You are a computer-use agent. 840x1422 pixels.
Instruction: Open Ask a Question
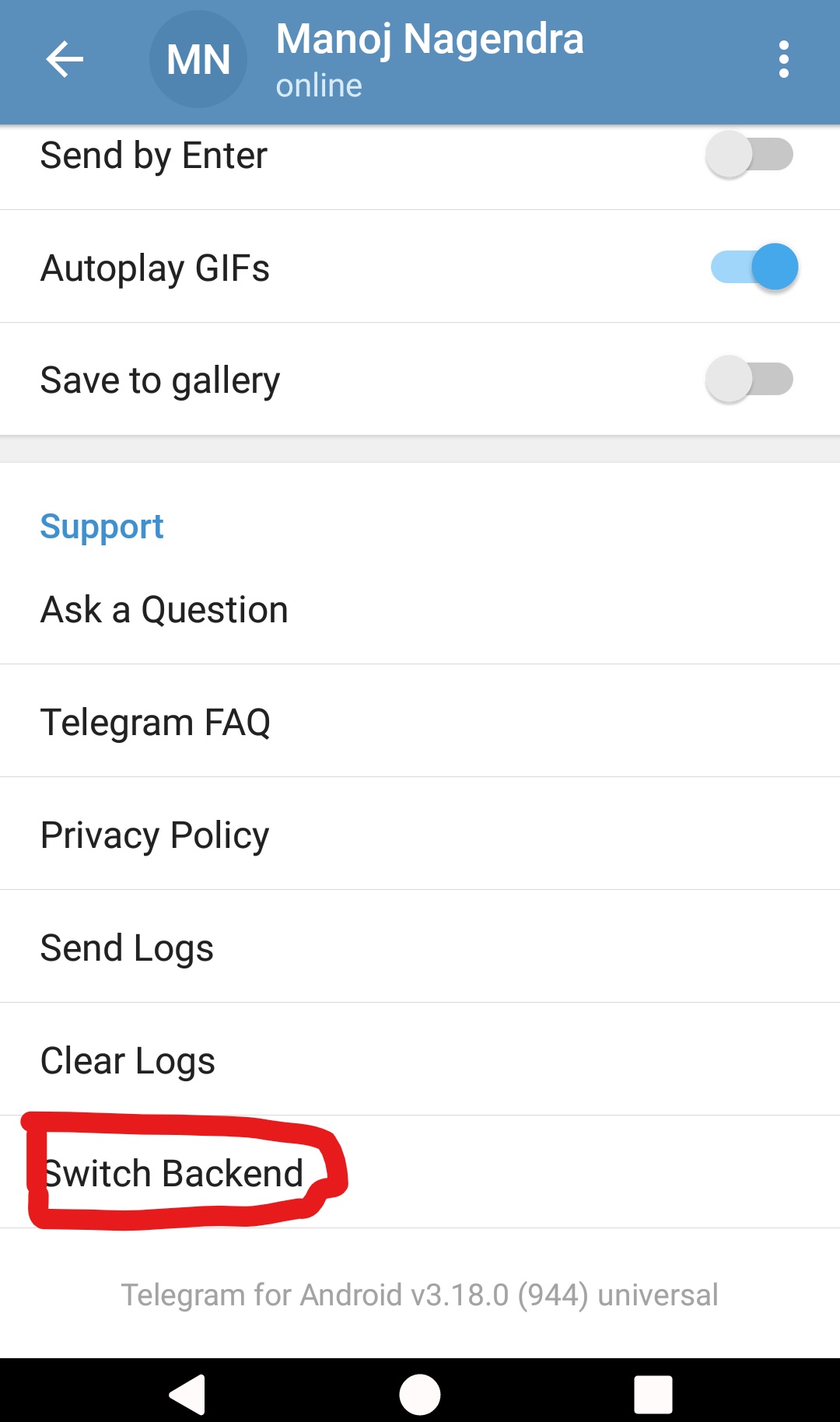click(420, 609)
